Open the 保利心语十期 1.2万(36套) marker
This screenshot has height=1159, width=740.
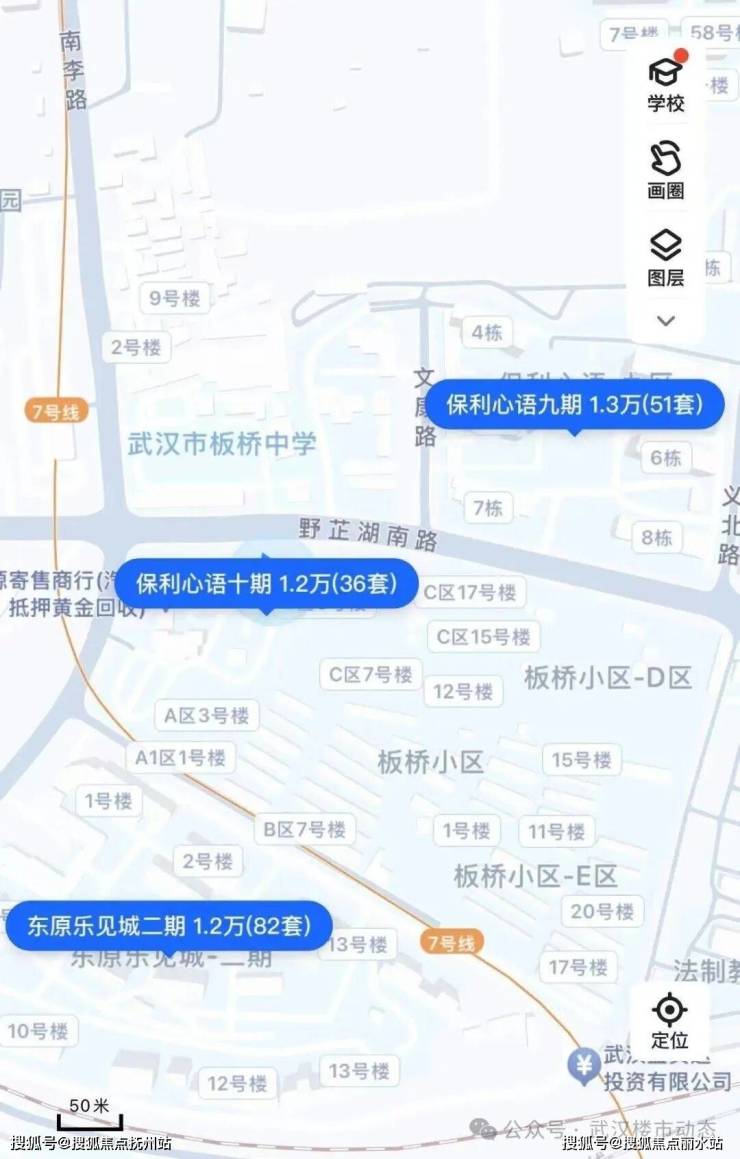pos(266,584)
